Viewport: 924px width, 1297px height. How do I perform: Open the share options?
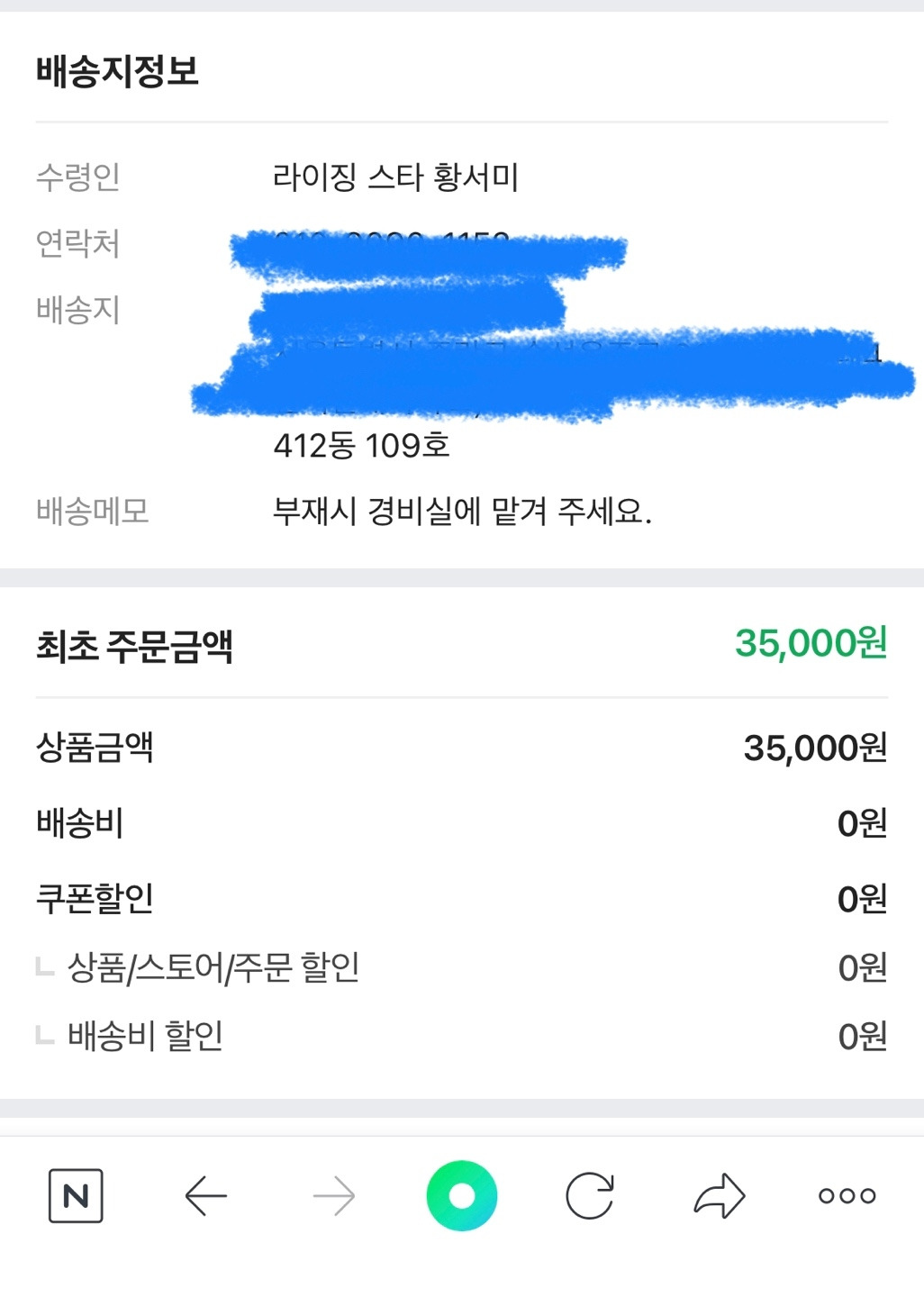point(716,1194)
